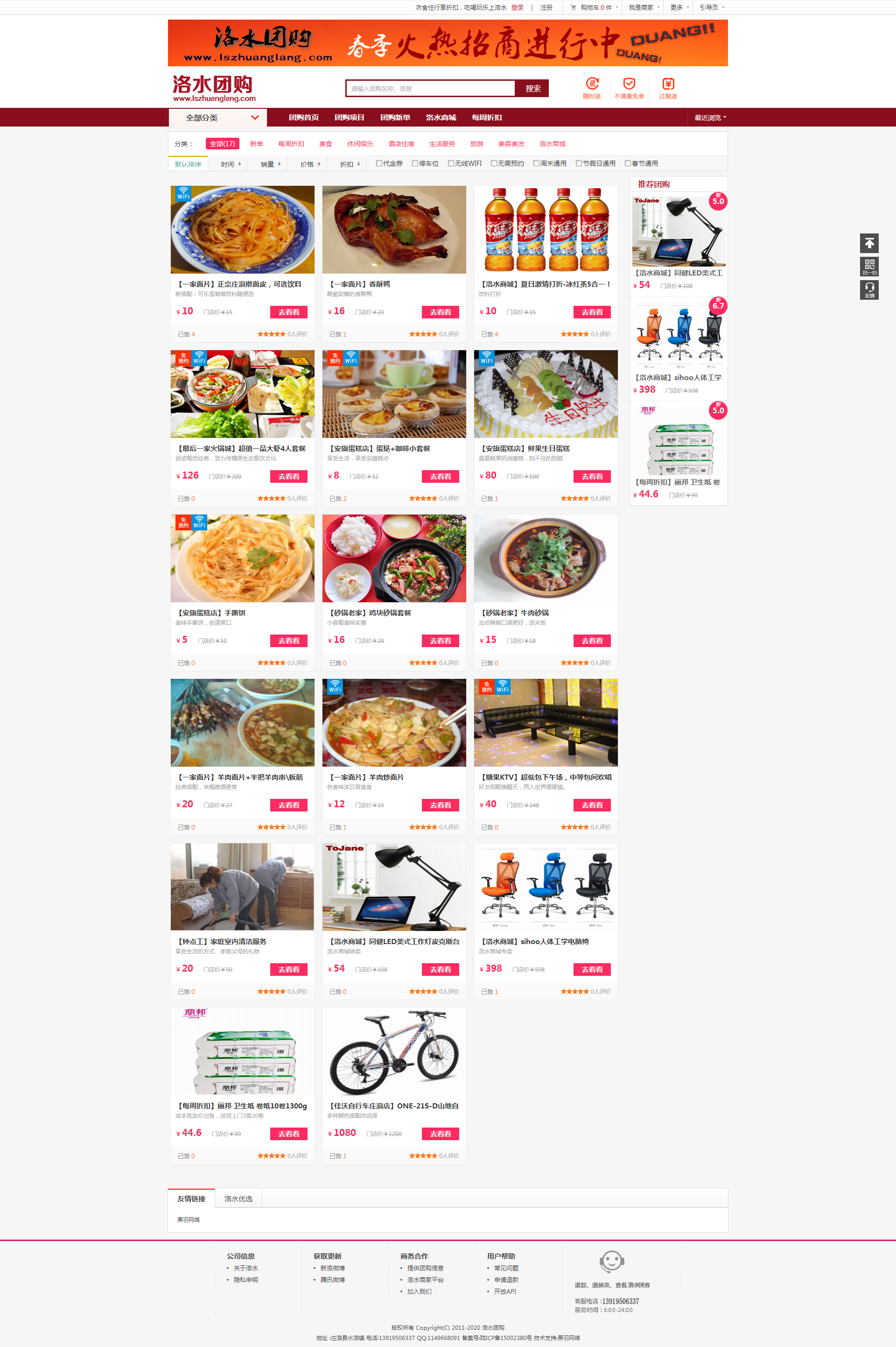Check the 停车位 filter checkbox
896x1347 pixels.
tap(415, 163)
